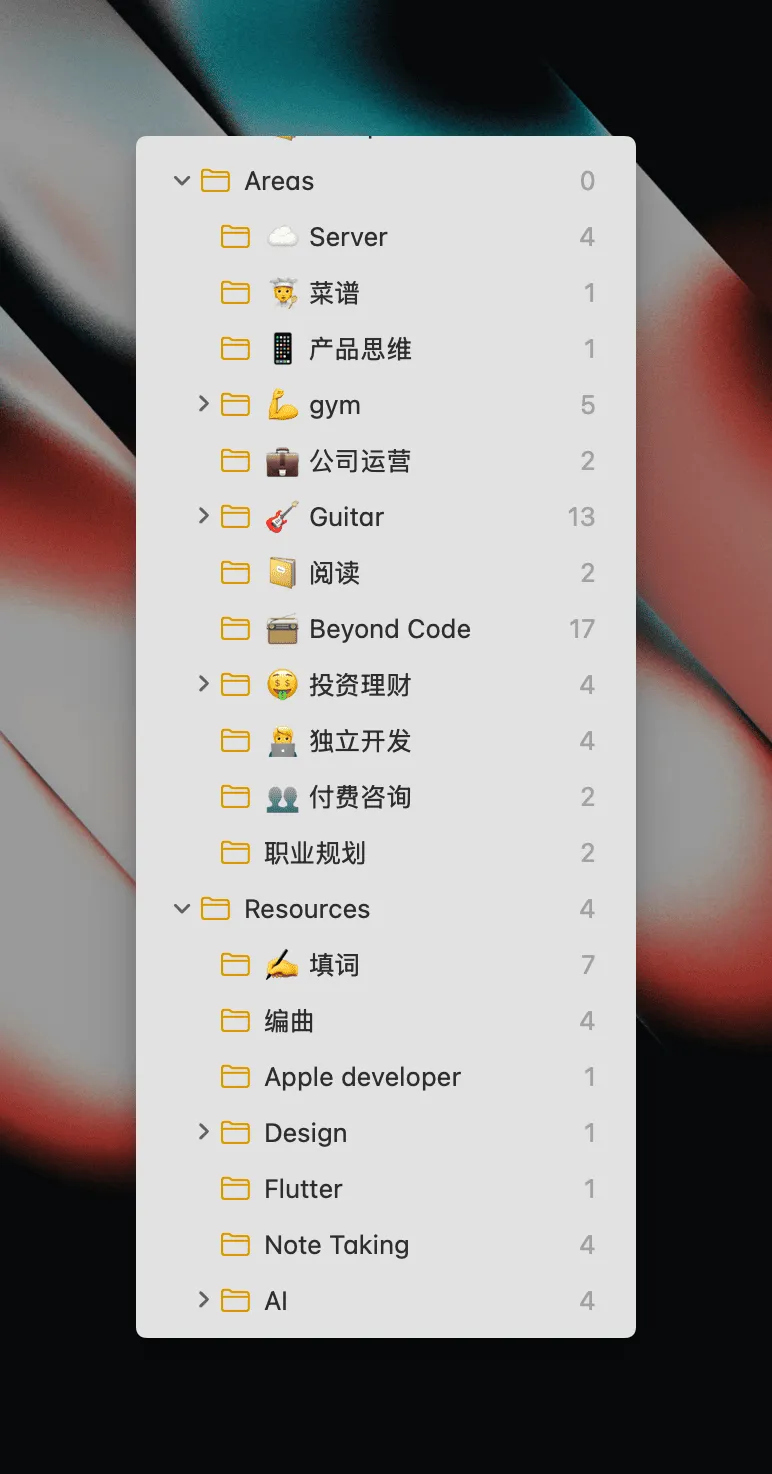This screenshot has height=1474, width=772.
Task: Open the Beyond Code folder
Action: (x=389, y=629)
